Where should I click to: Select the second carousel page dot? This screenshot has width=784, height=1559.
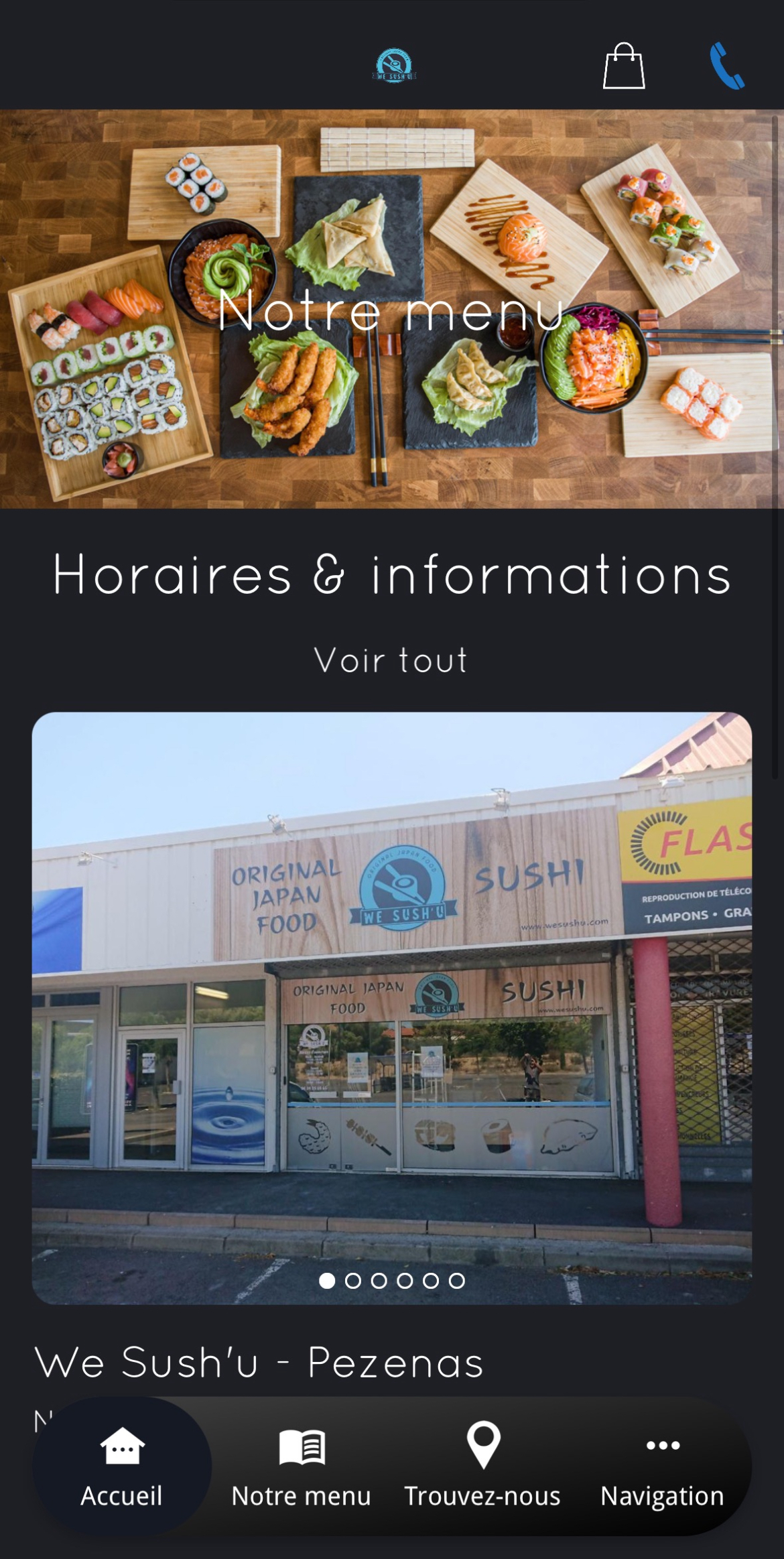pos(353,1281)
